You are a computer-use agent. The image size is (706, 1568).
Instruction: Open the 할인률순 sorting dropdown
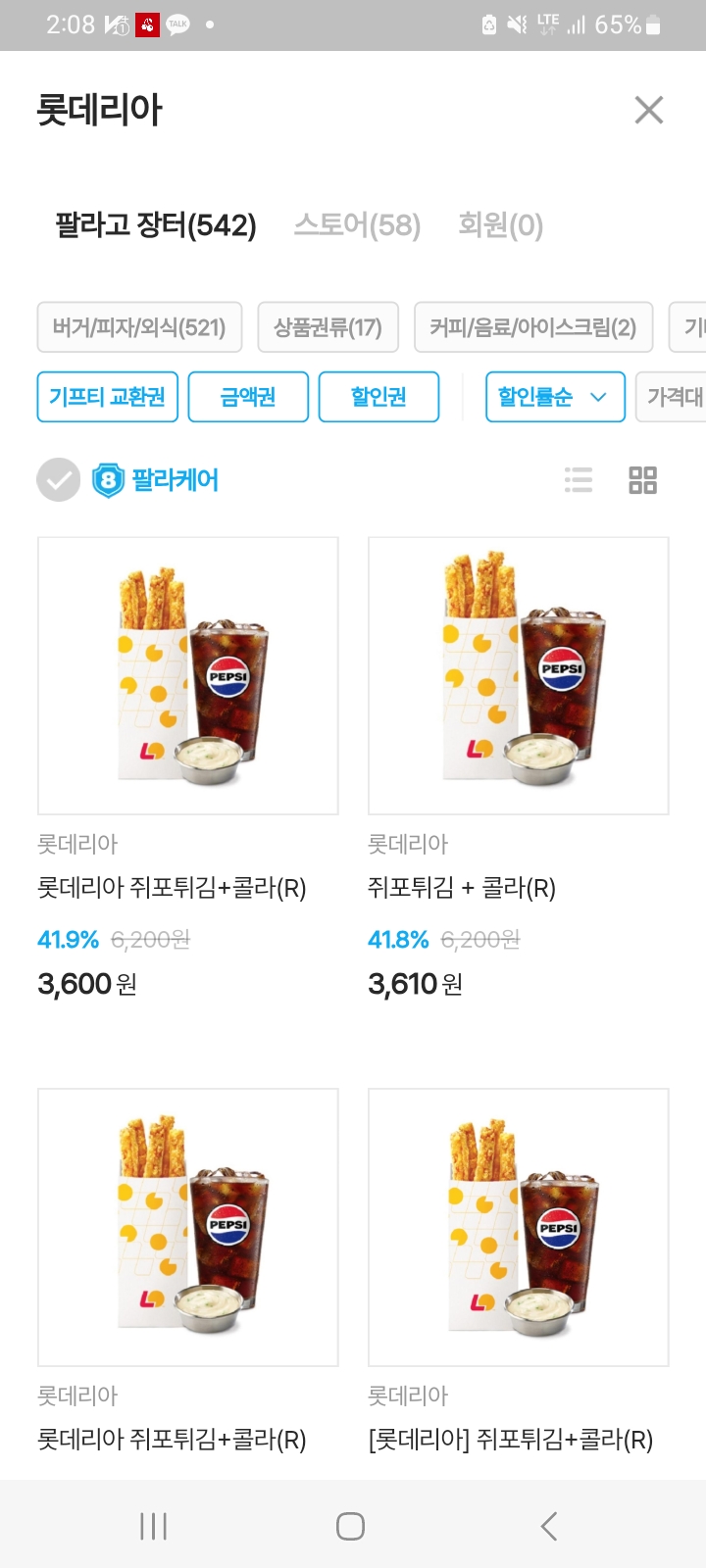(x=554, y=397)
